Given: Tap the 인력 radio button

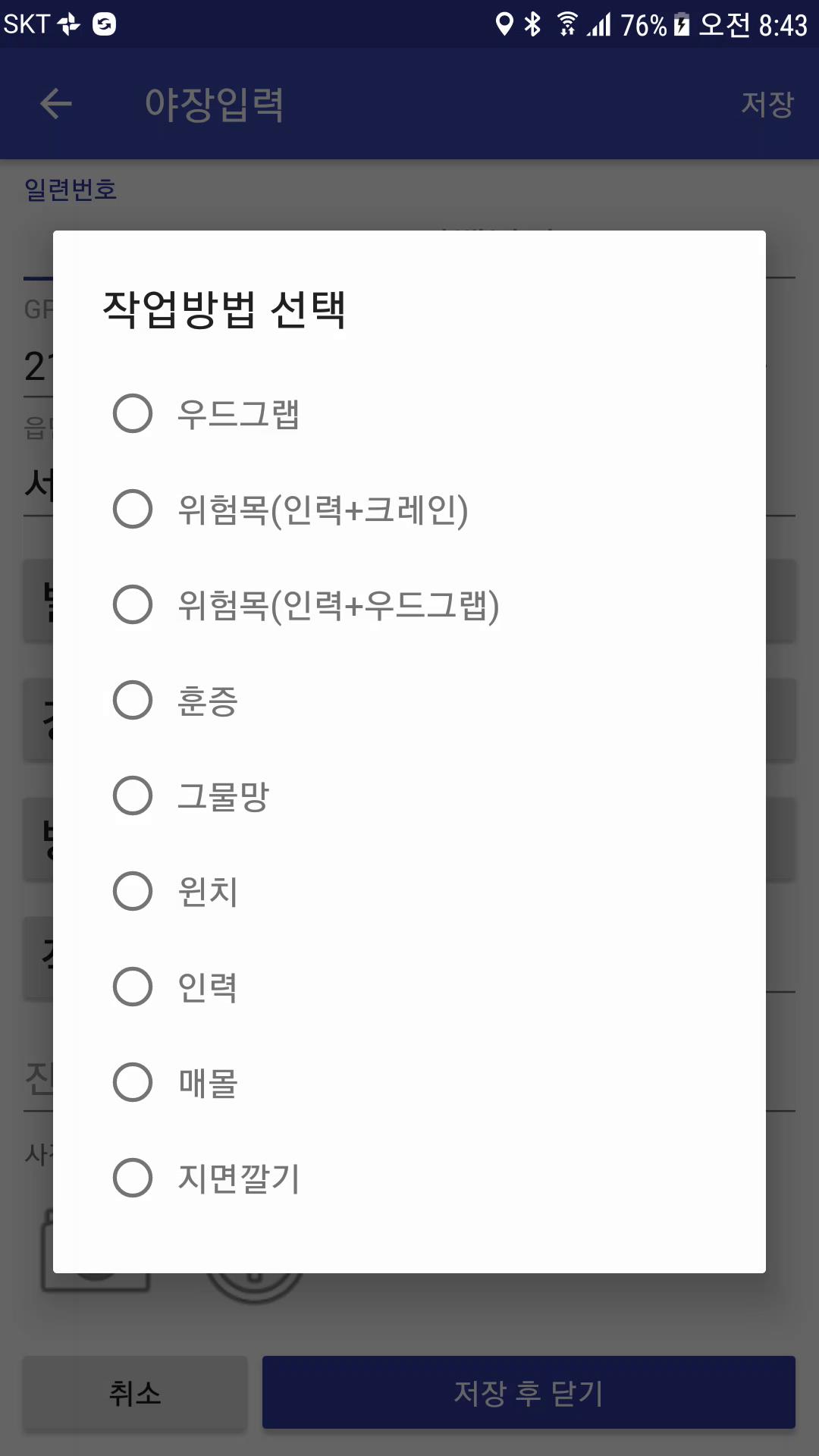Looking at the screenshot, I should click(409, 987).
